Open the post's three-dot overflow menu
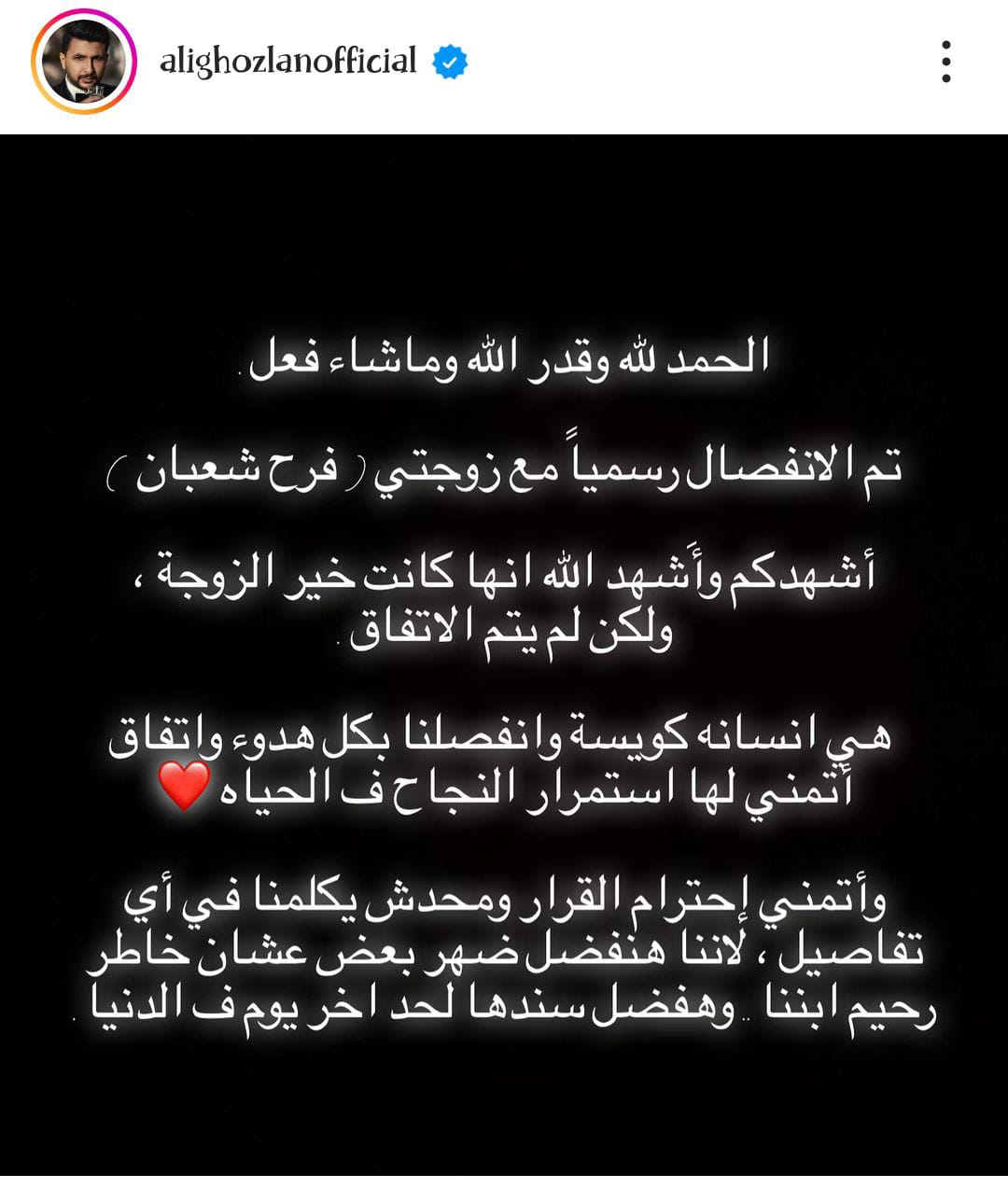Image resolution: width=1008 pixels, height=1188 pixels. [x=945, y=62]
